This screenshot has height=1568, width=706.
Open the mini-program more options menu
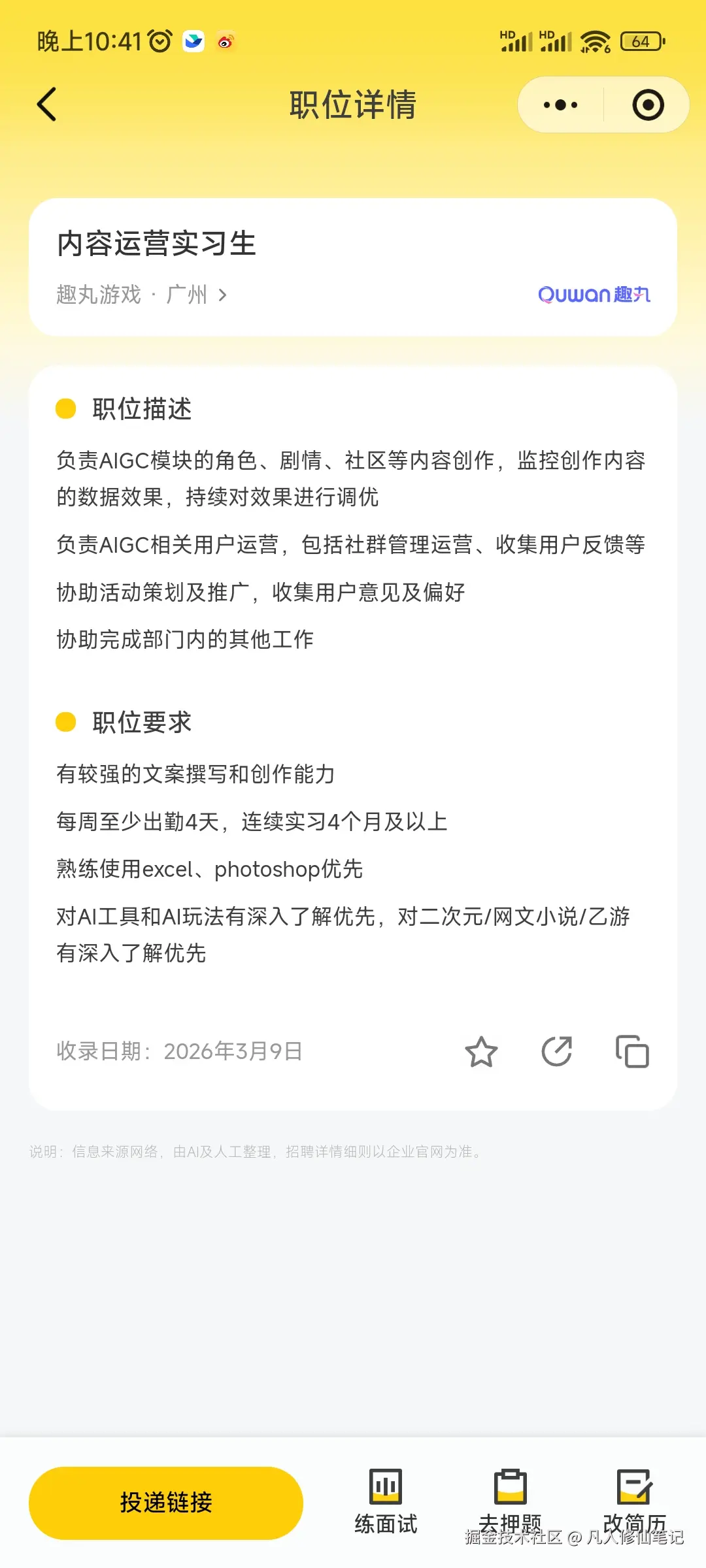click(x=559, y=105)
